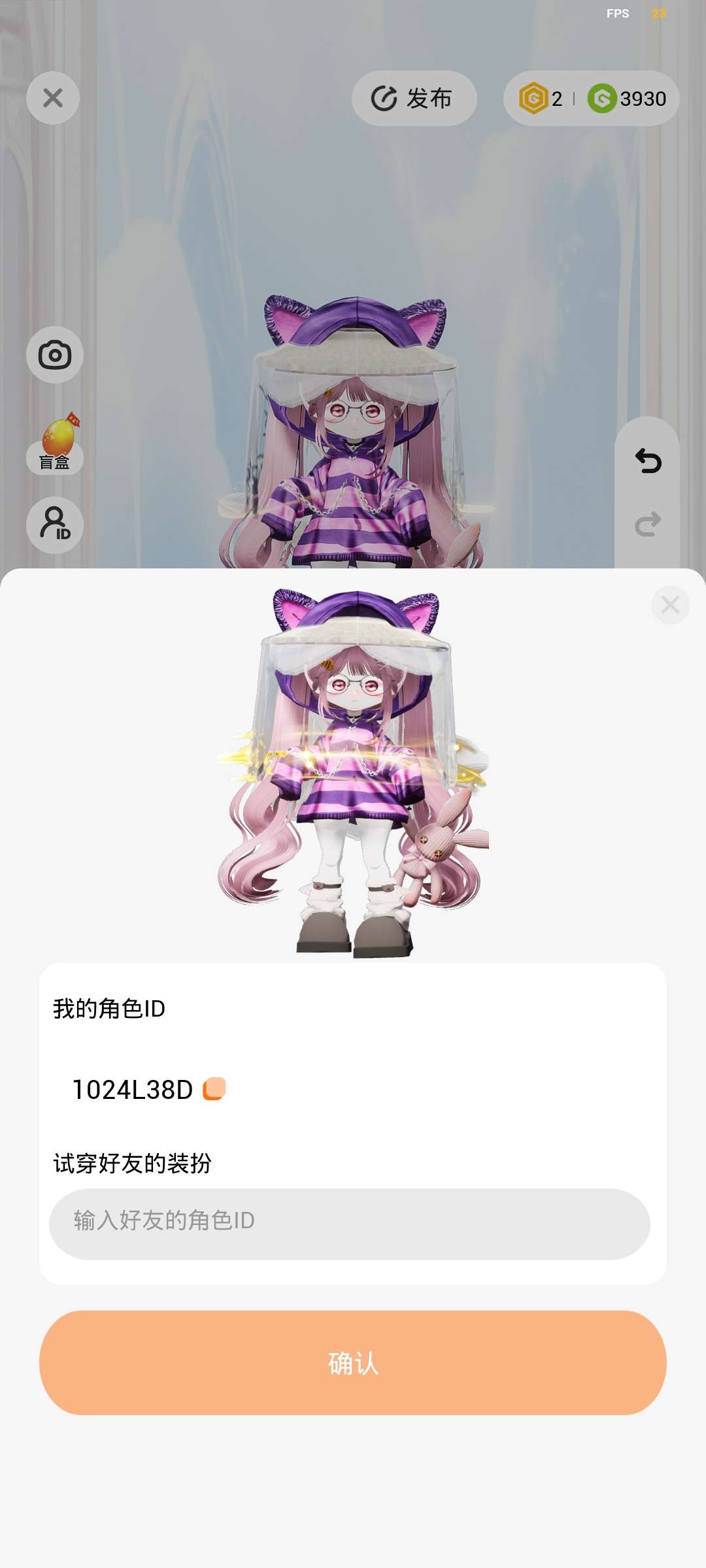Open the camera snapshot icon
706x1568 pixels.
(x=55, y=355)
